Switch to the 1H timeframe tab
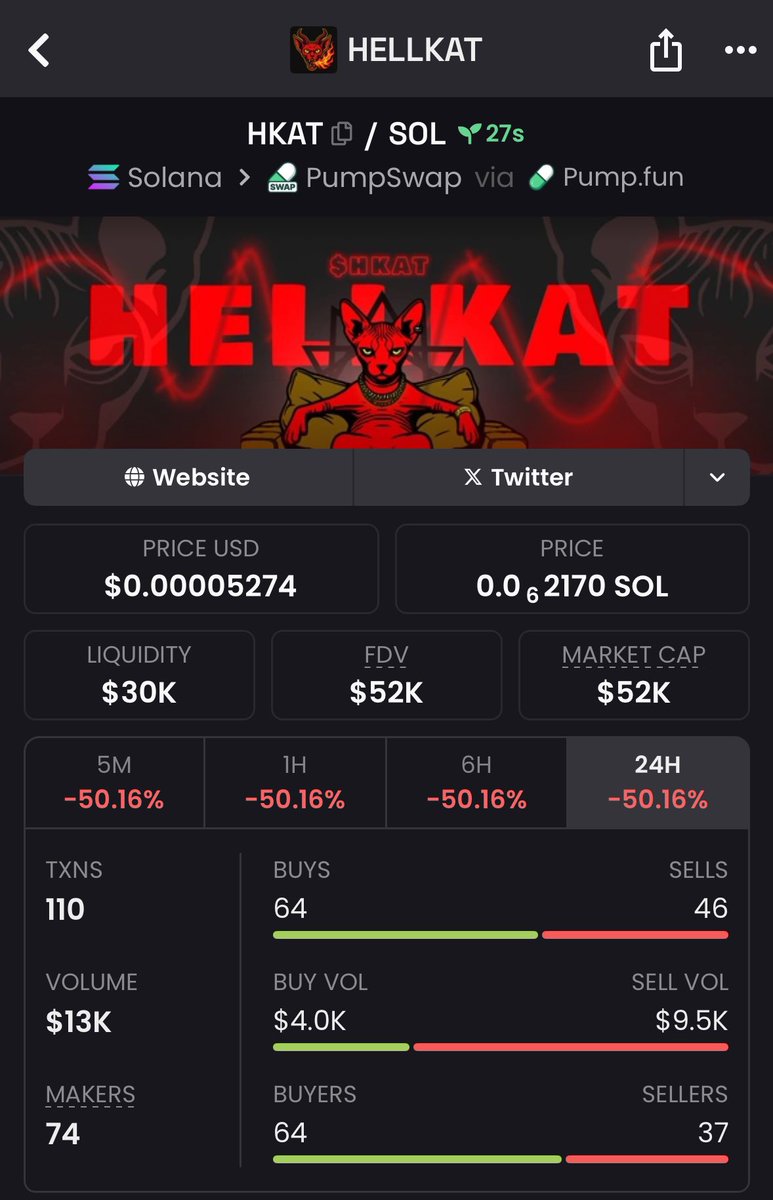The image size is (773, 1200). [294, 782]
